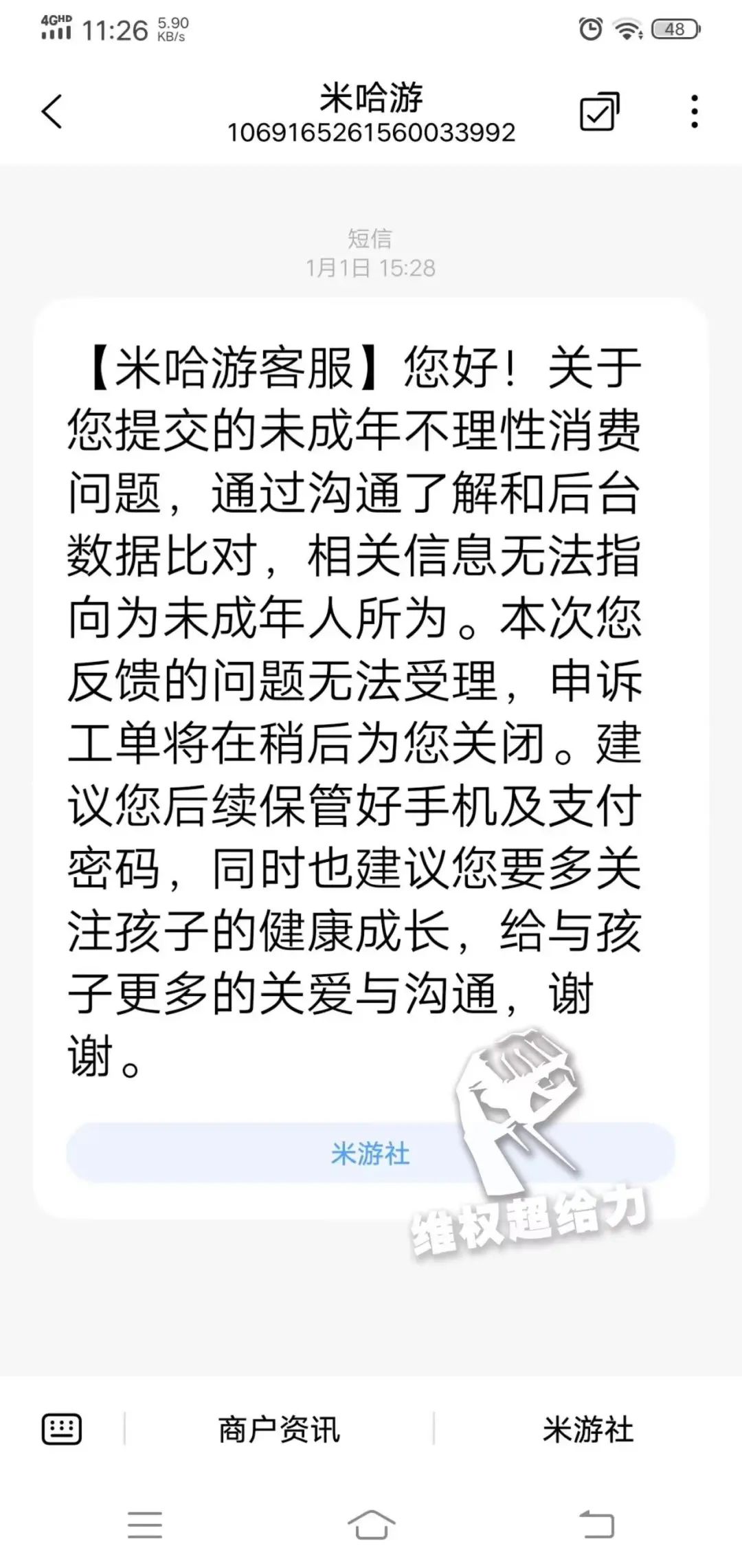Screen dimensions: 742x1568
Task: Open the three-dot overflow menu
Action: [694, 112]
